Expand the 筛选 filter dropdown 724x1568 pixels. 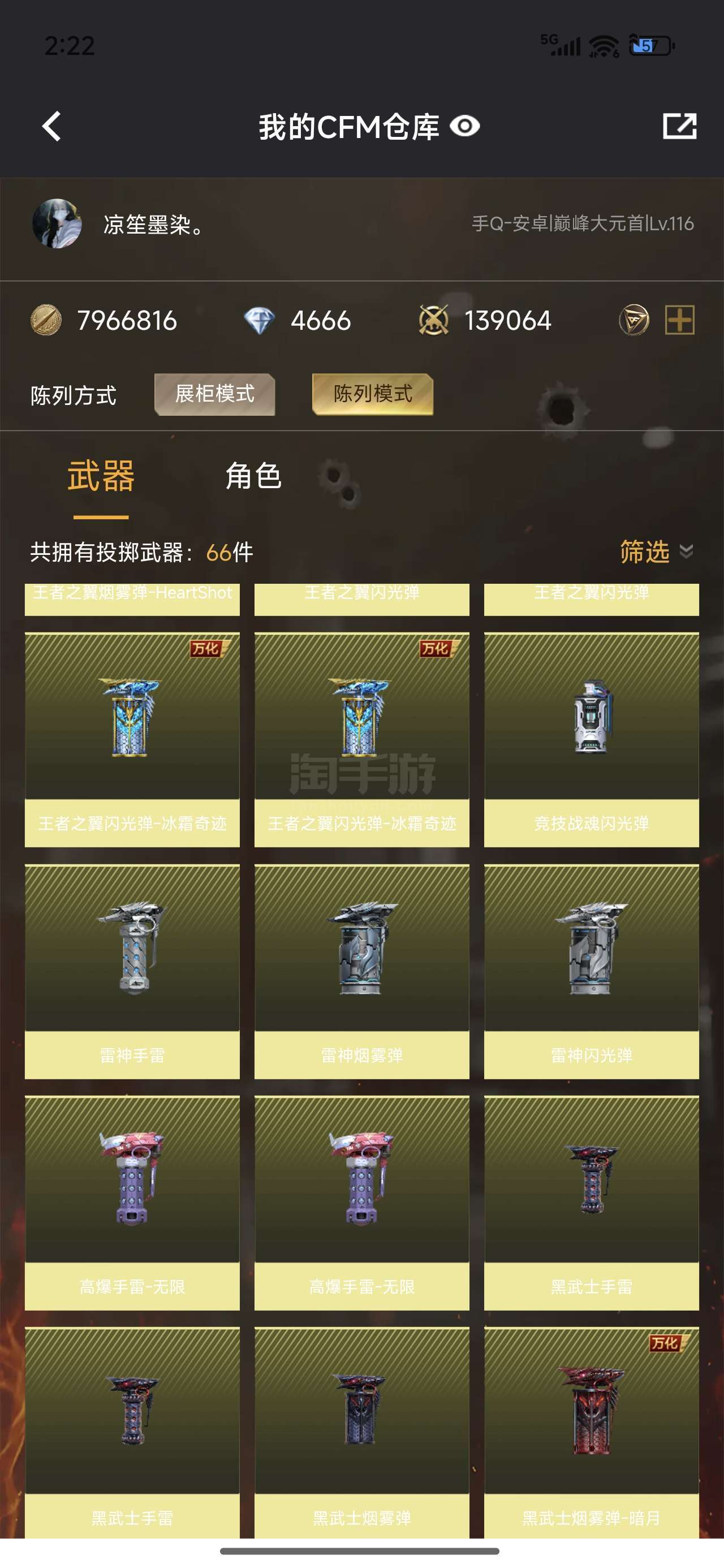click(656, 552)
